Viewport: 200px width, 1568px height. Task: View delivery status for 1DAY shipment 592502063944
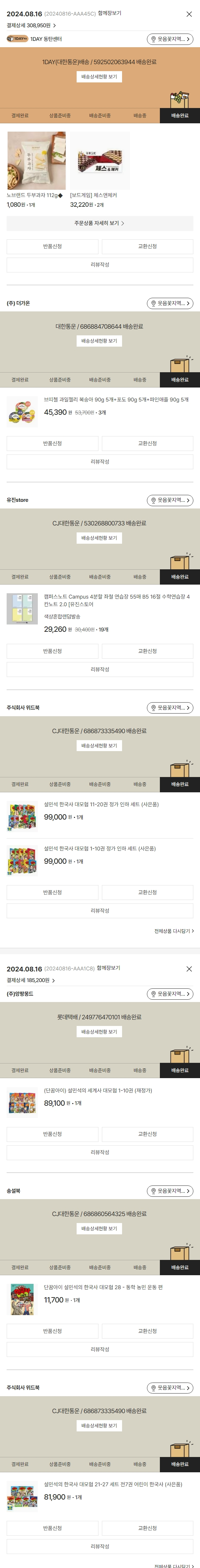99,77
